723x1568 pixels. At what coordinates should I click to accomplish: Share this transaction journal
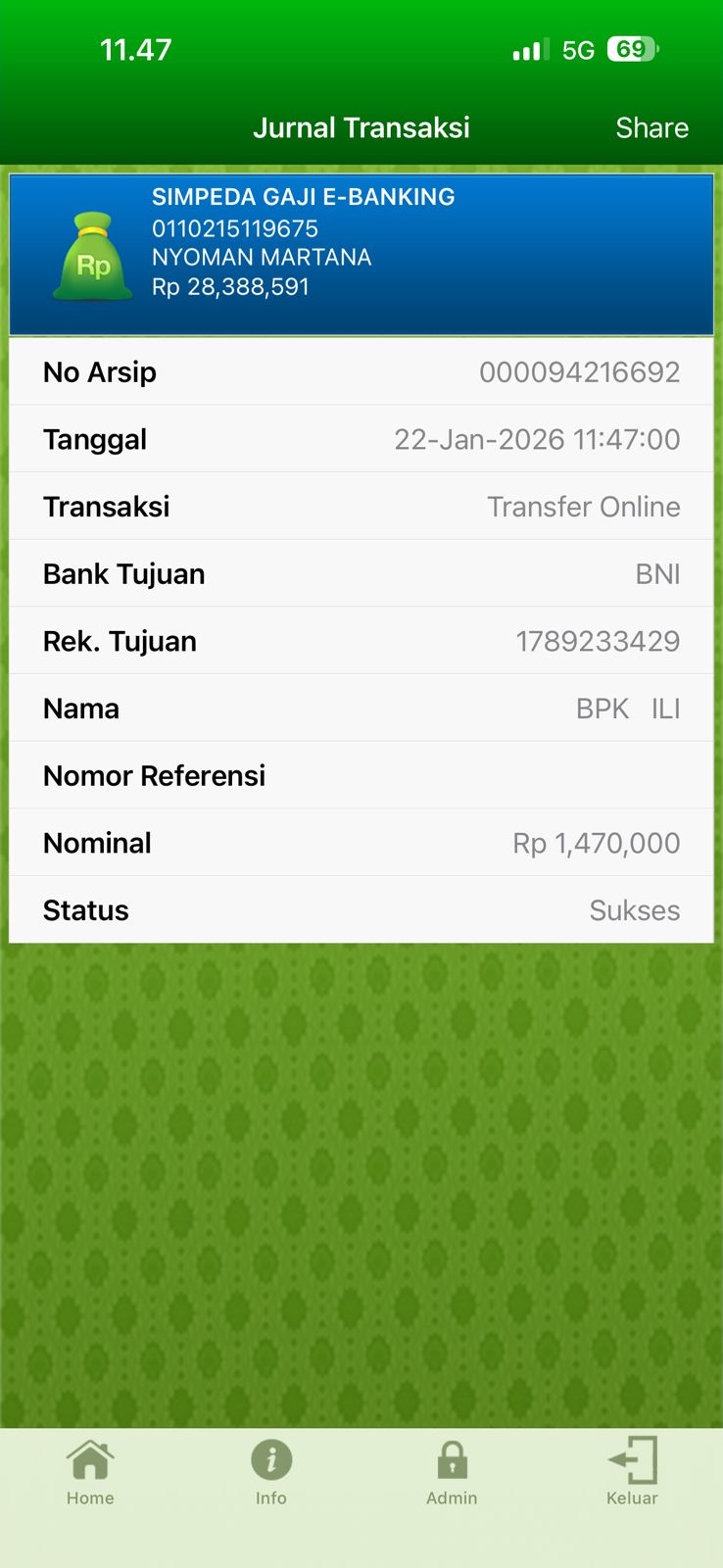pos(651,127)
